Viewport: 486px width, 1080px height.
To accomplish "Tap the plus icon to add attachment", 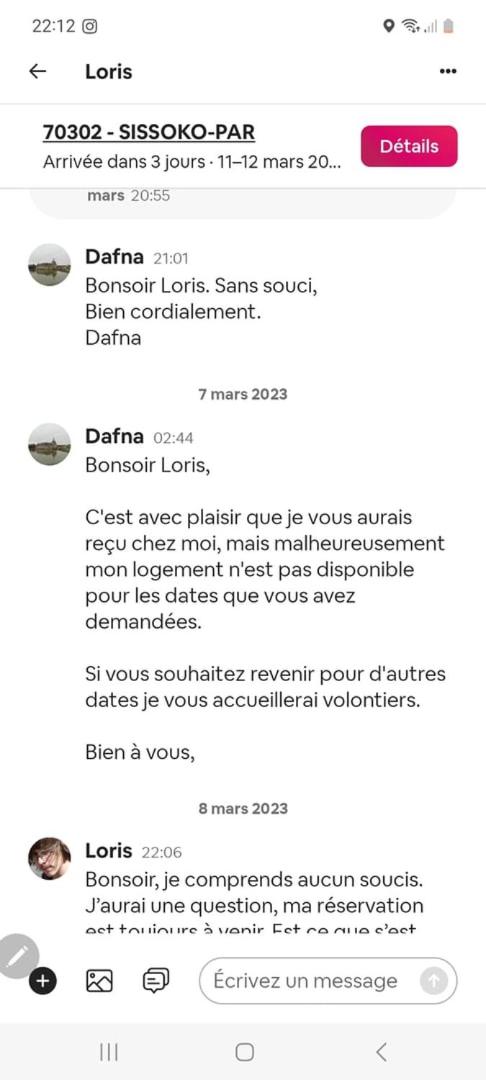I will pyautogui.click(x=42, y=980).
